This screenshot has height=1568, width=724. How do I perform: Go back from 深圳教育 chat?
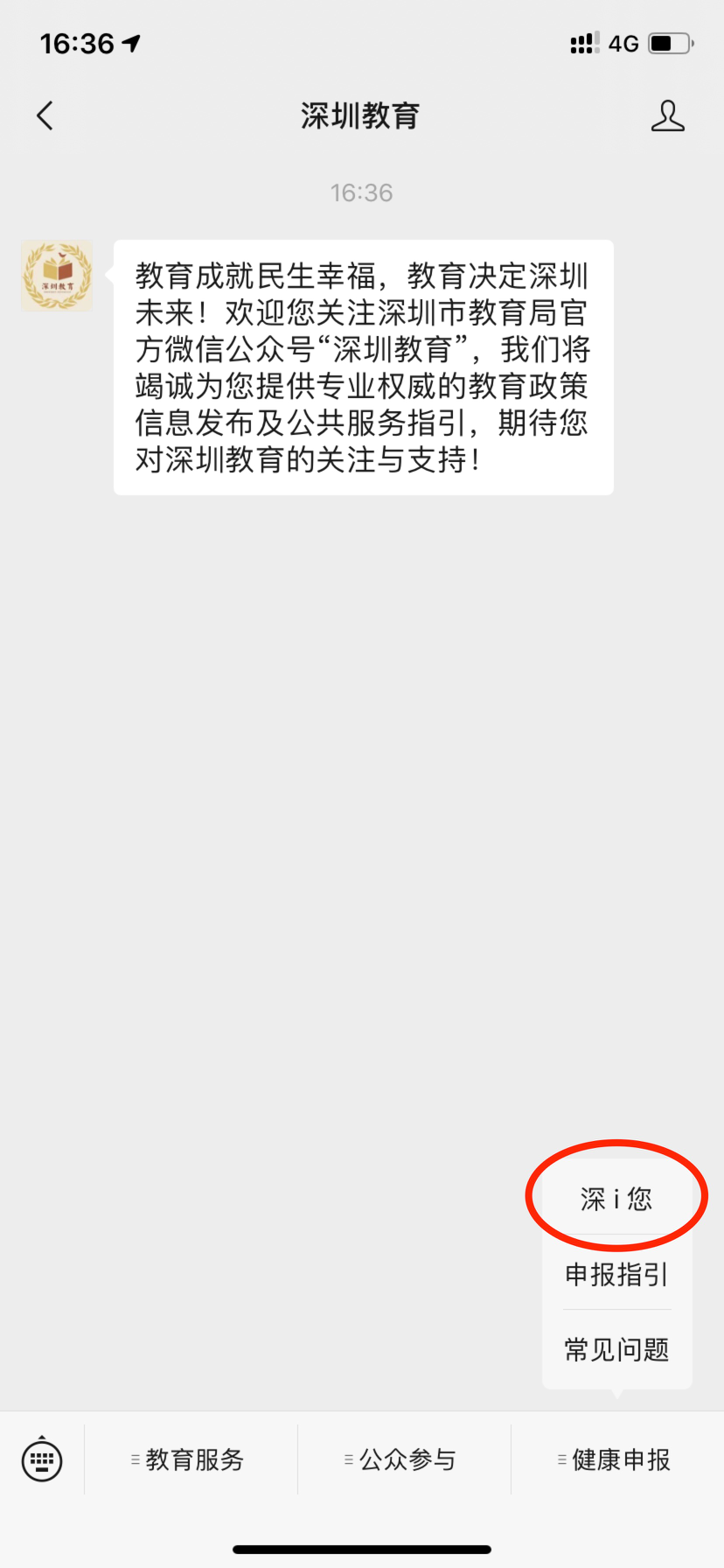click(45, 115)
